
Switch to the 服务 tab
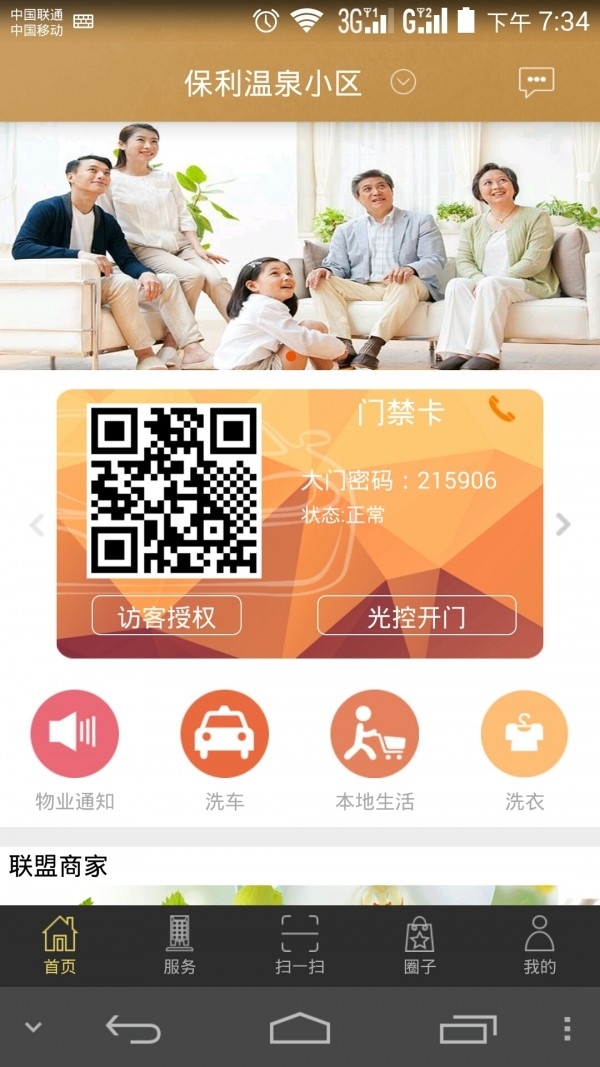[x=180, y=945]
